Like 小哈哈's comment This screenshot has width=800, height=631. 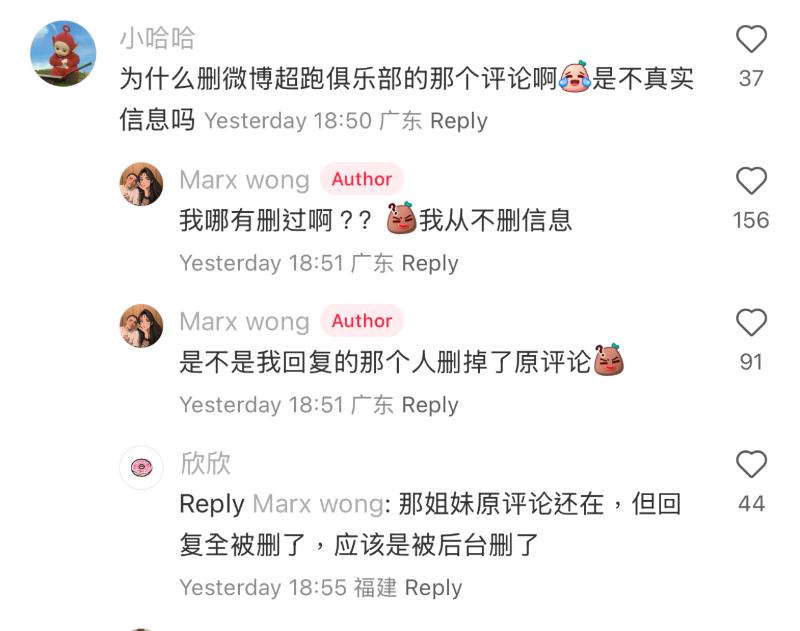pyautogui.click(x=751, y=40)
